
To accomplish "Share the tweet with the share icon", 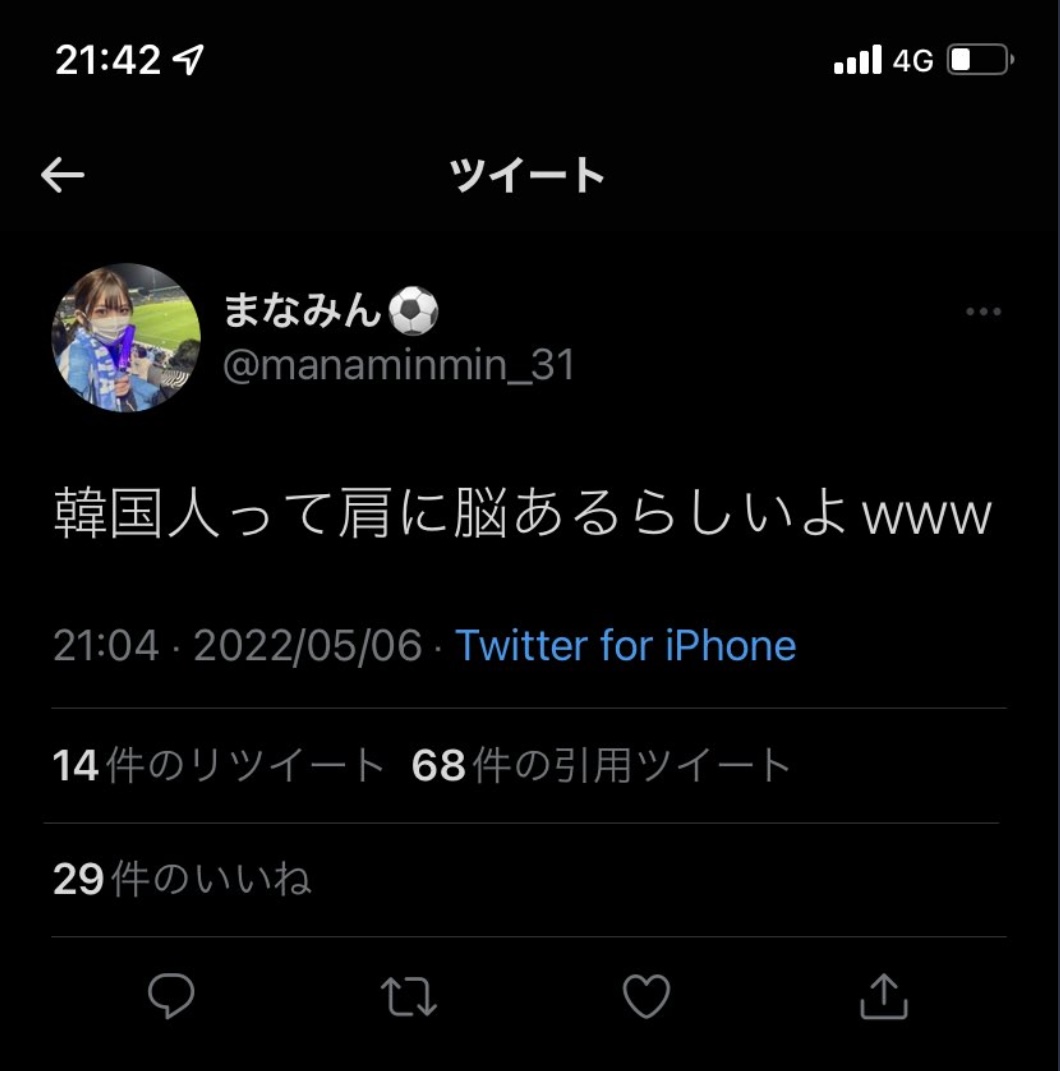I will (x=884, y=997).
